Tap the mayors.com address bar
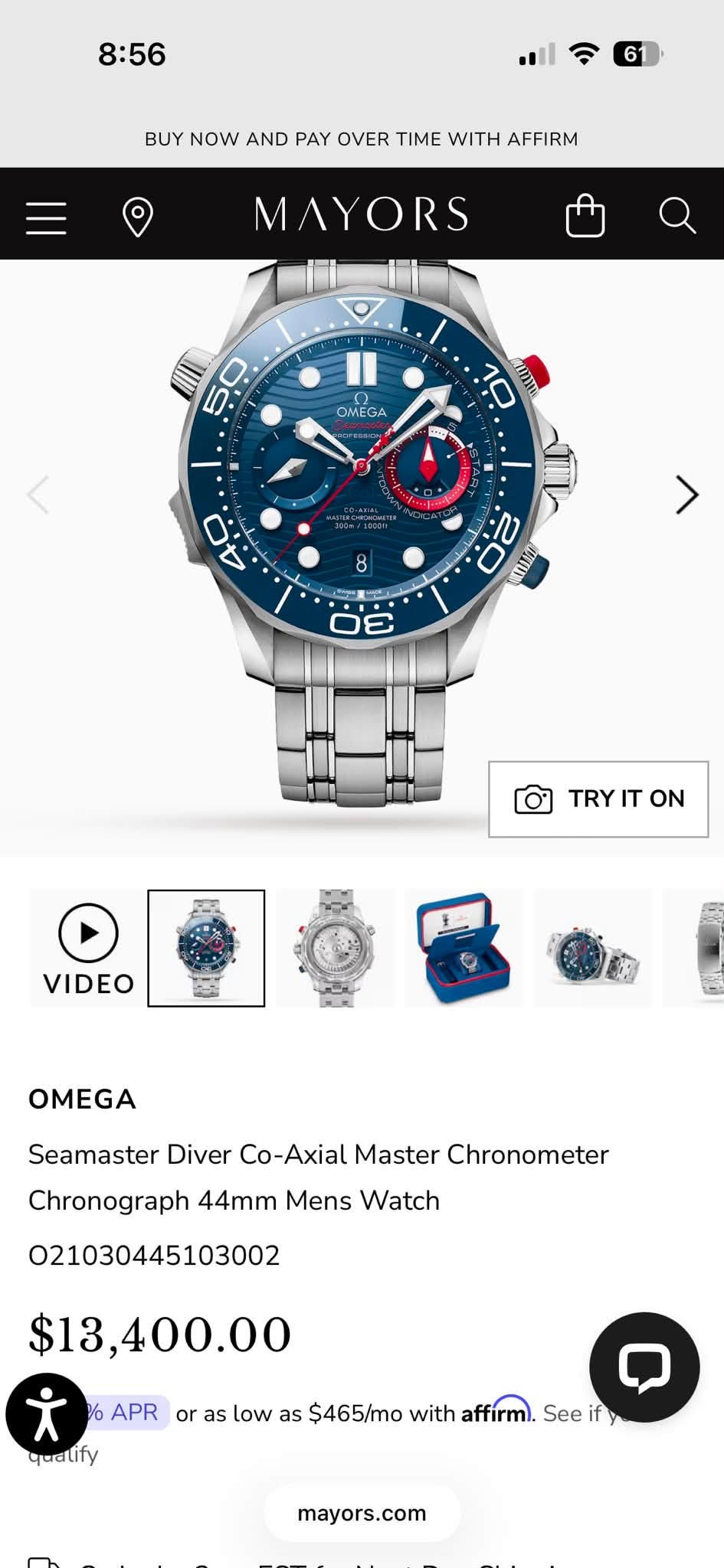Screen dimensions: 724x1568 [362, 1513]
